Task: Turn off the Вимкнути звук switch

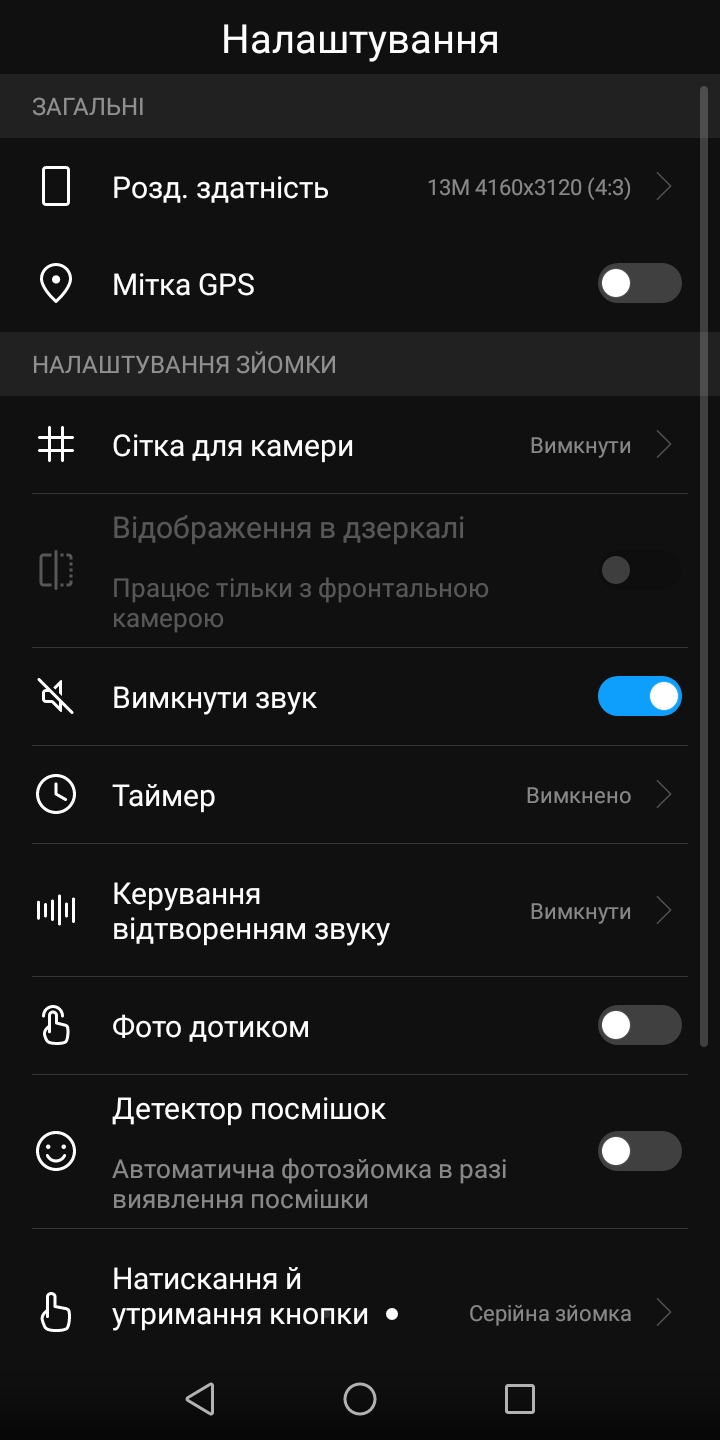Action: click(x=640, y=696)
